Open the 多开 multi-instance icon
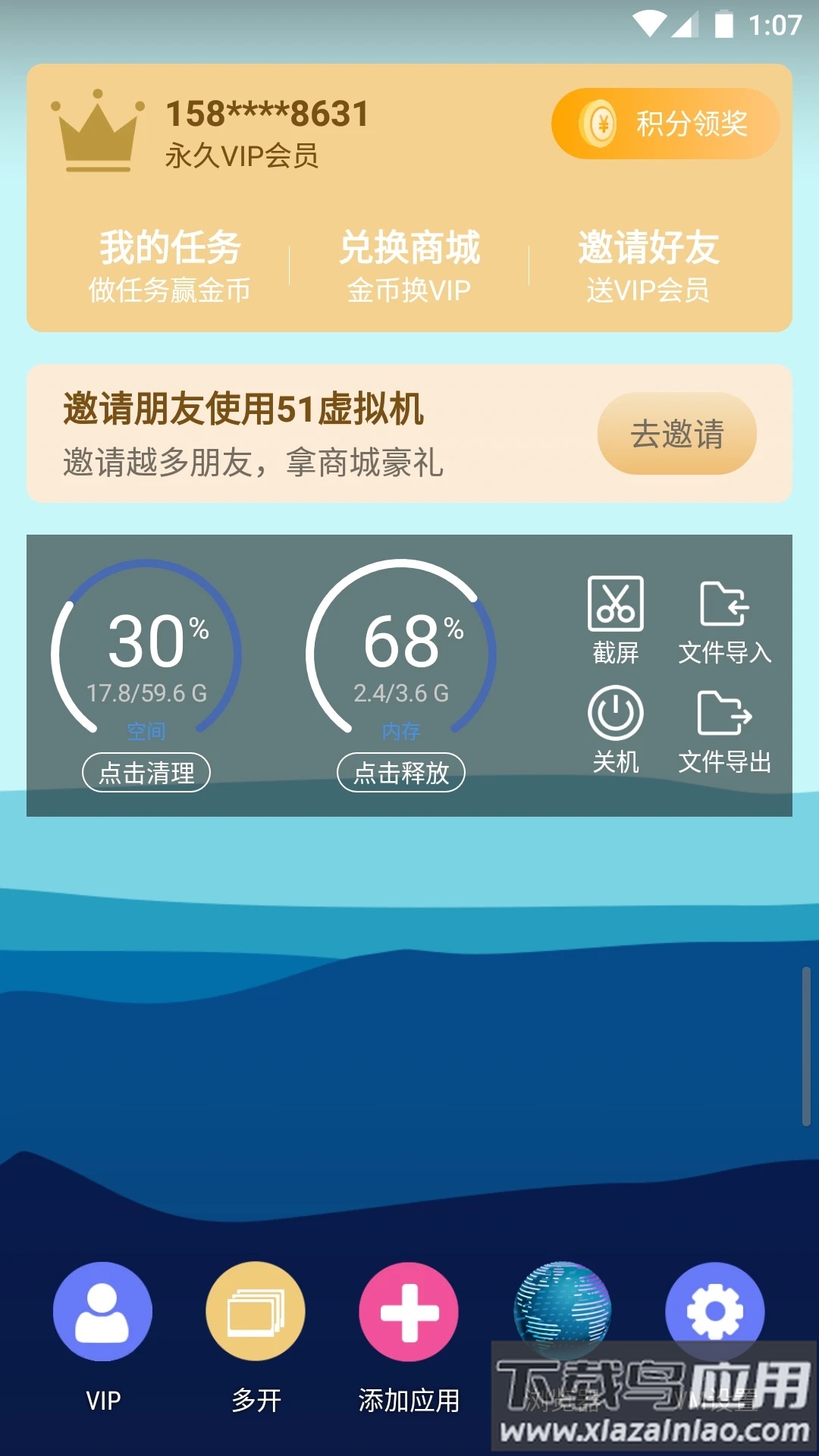The height and width of the screenshot is (1456, 819). 255,1310
